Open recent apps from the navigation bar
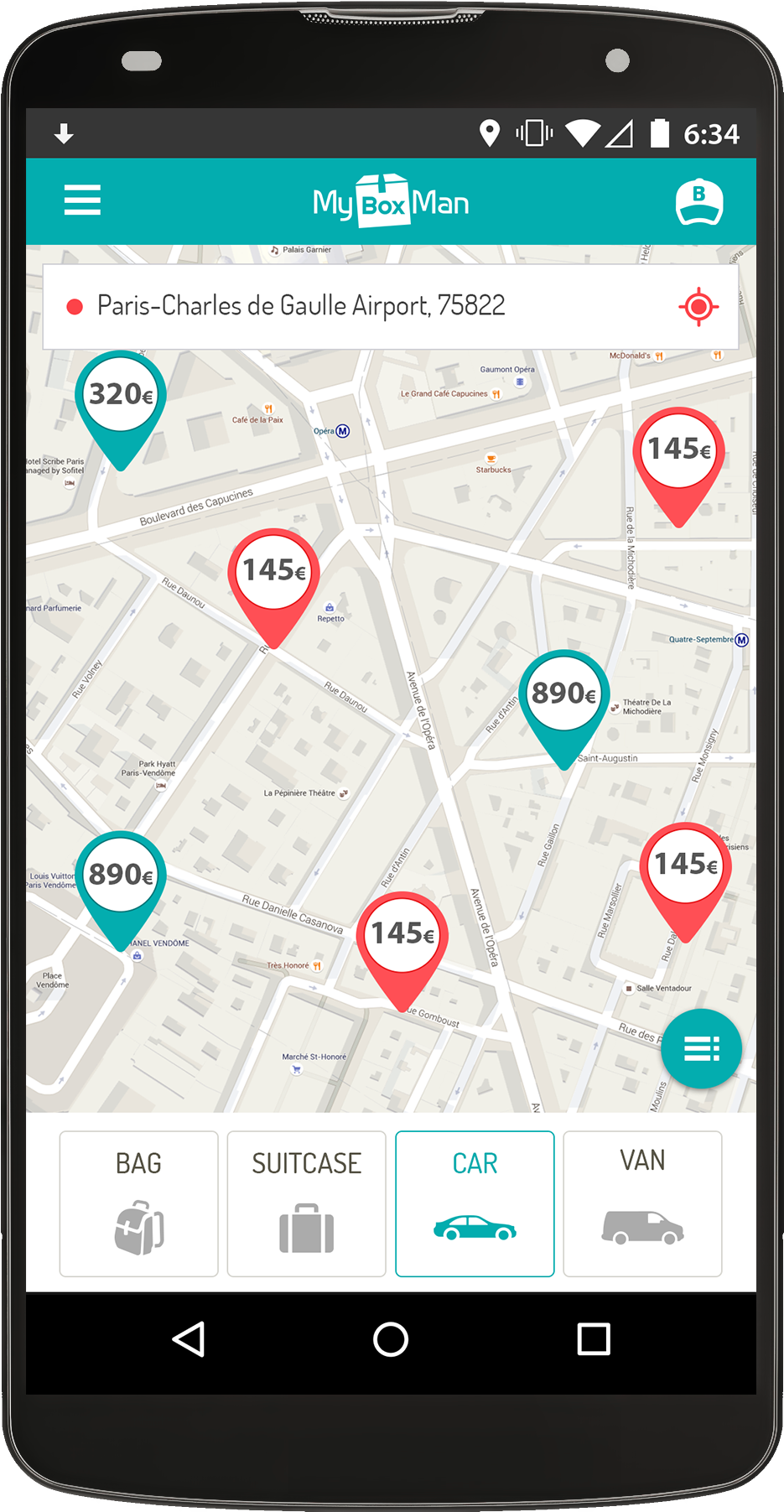This screenshot has height=1512, width=784. tap(594, 1339)
